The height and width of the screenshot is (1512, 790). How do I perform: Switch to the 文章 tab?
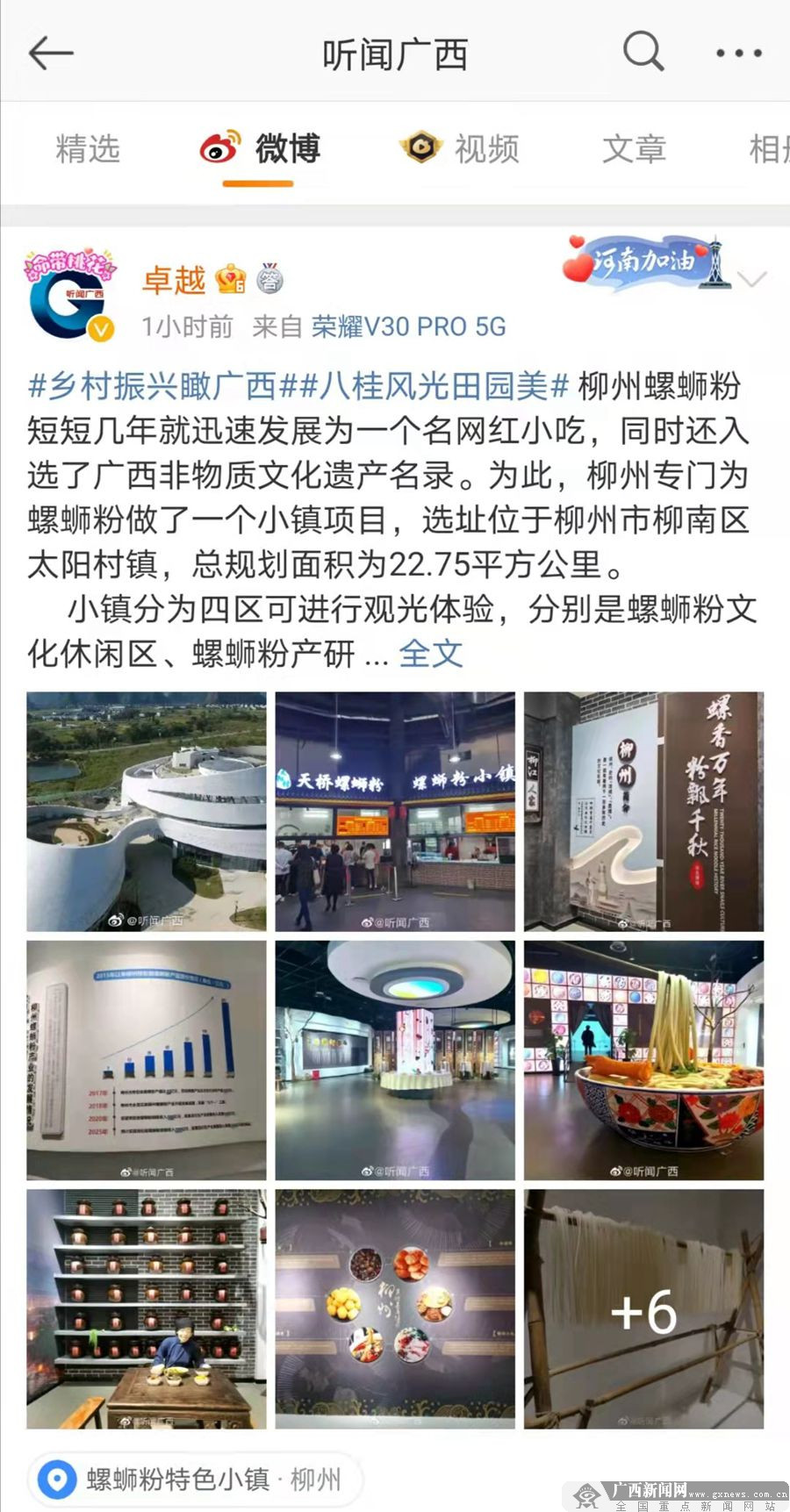pos(633,149)
